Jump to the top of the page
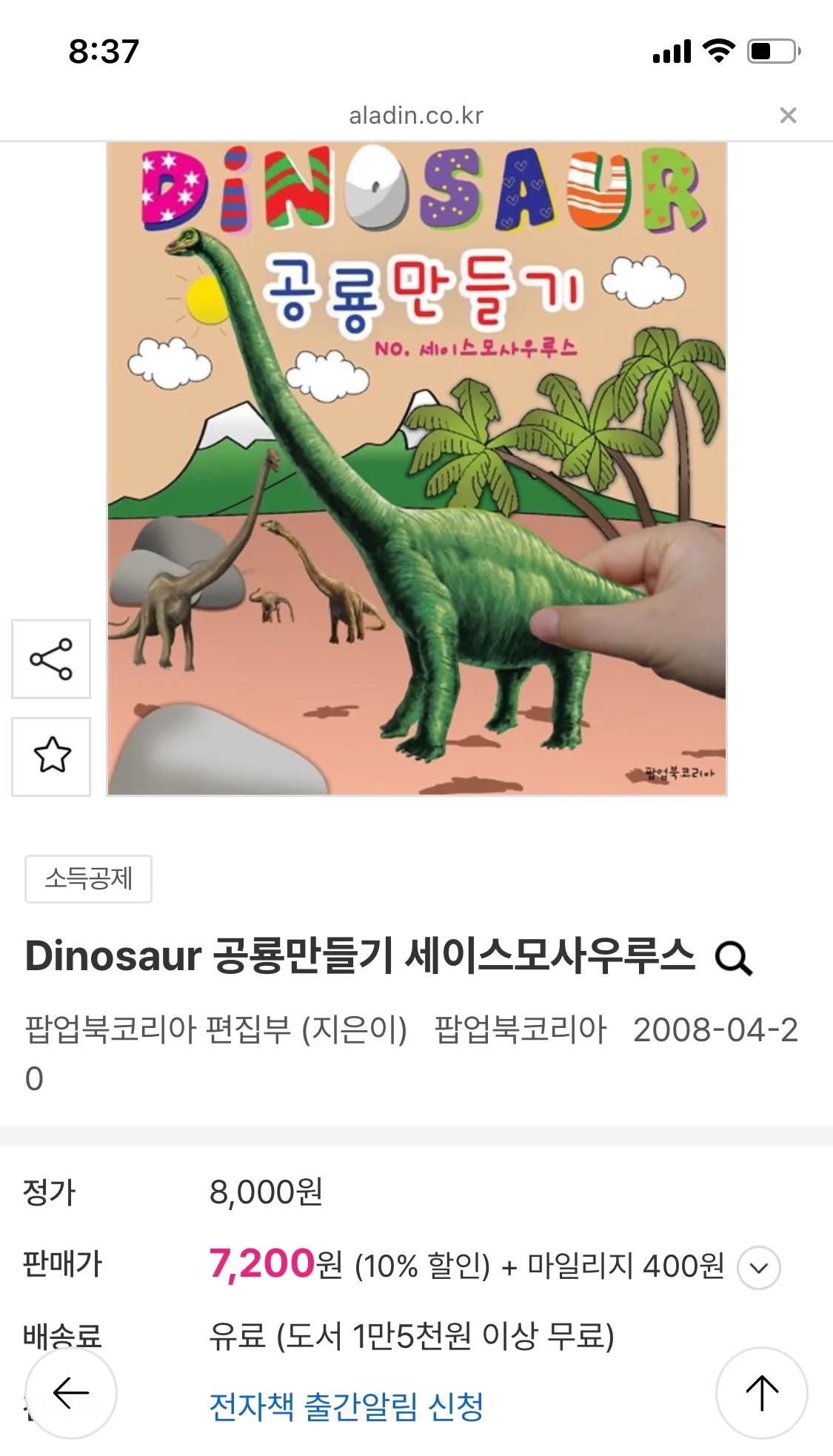The height and width of the screenshot is (1456, 833). 761,1393
